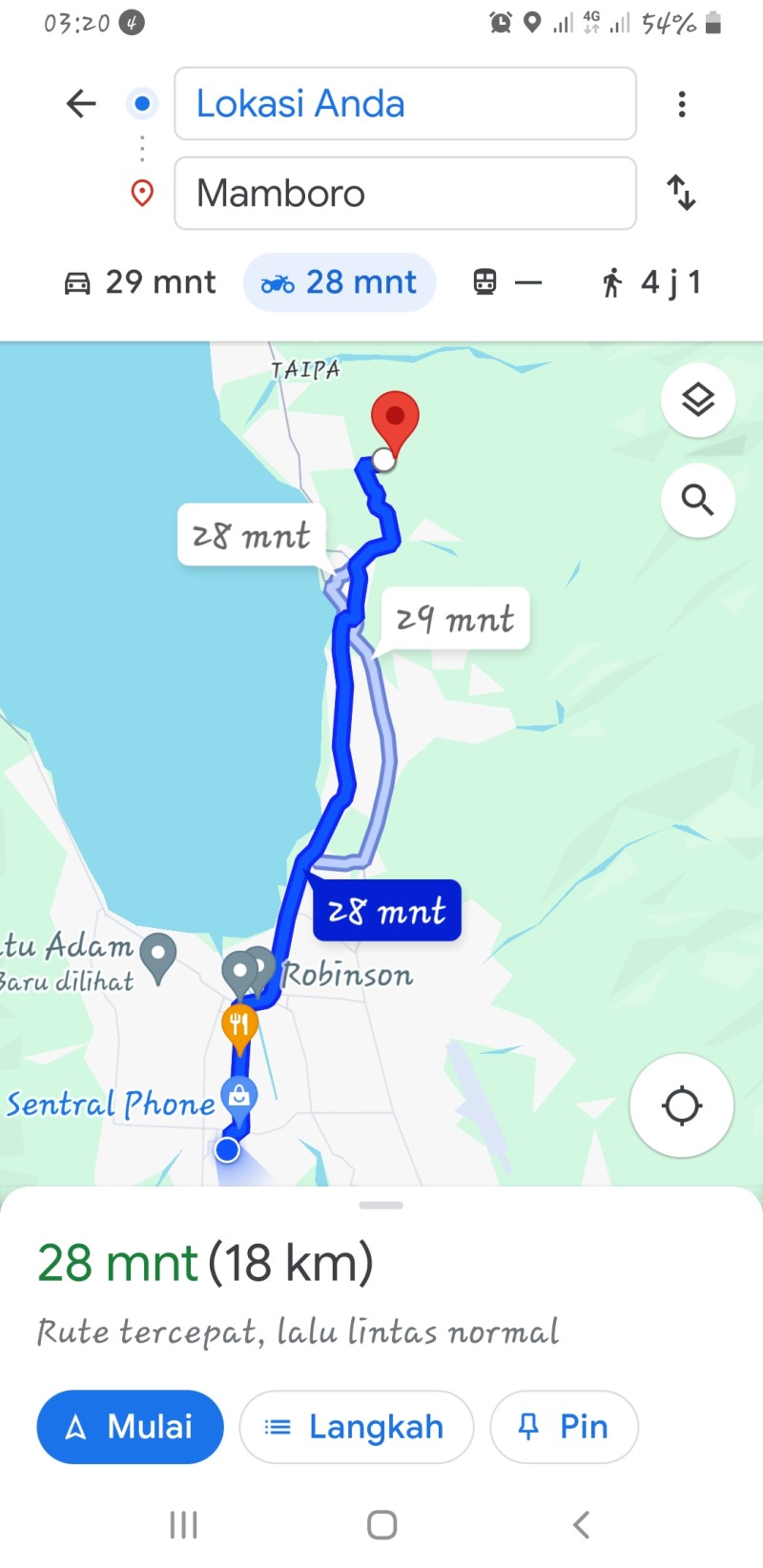Change the Mamboro destination field
Viewport: 763px width, 1568px height.
405,193
